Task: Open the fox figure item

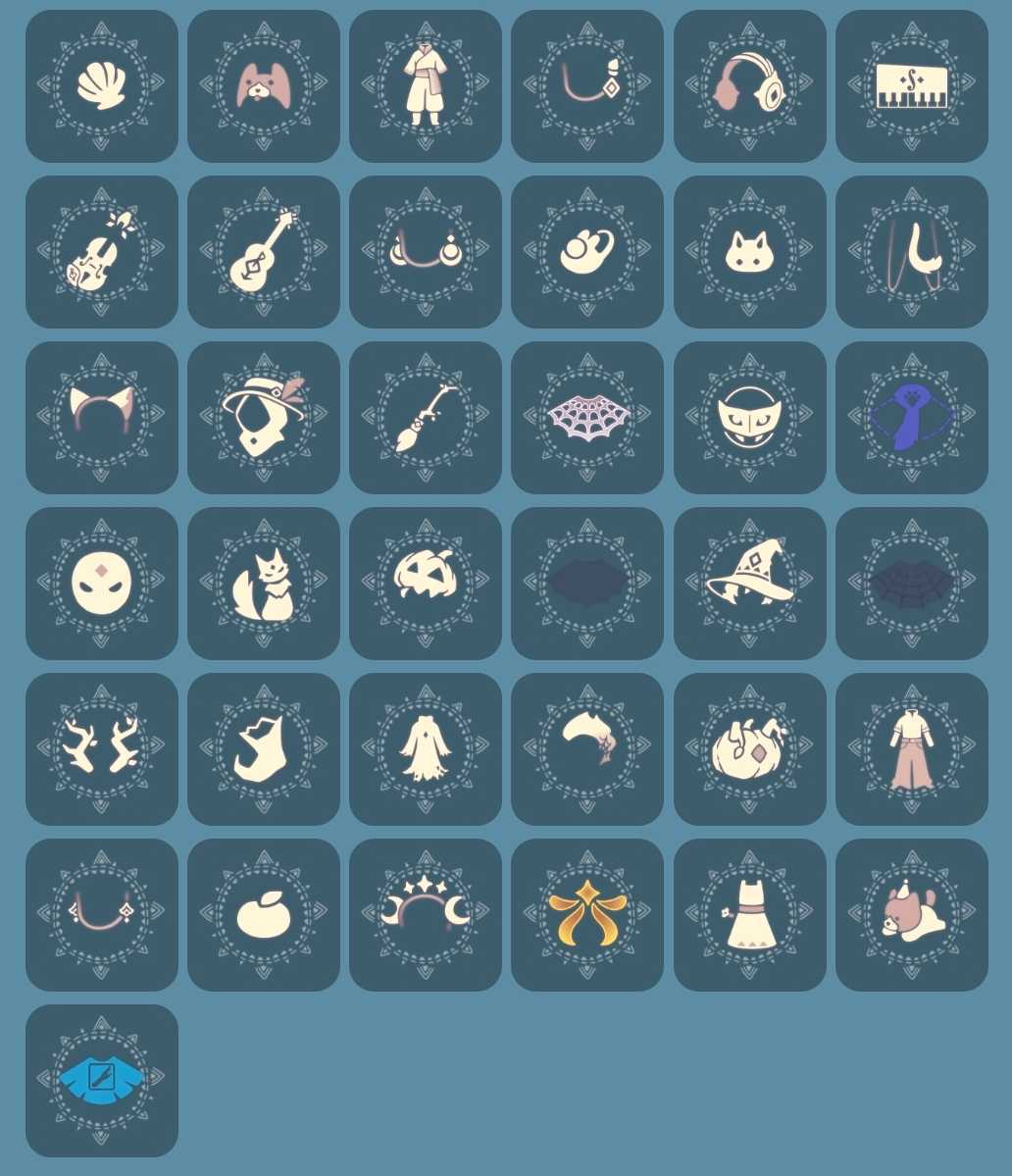Action: point(264,584)
